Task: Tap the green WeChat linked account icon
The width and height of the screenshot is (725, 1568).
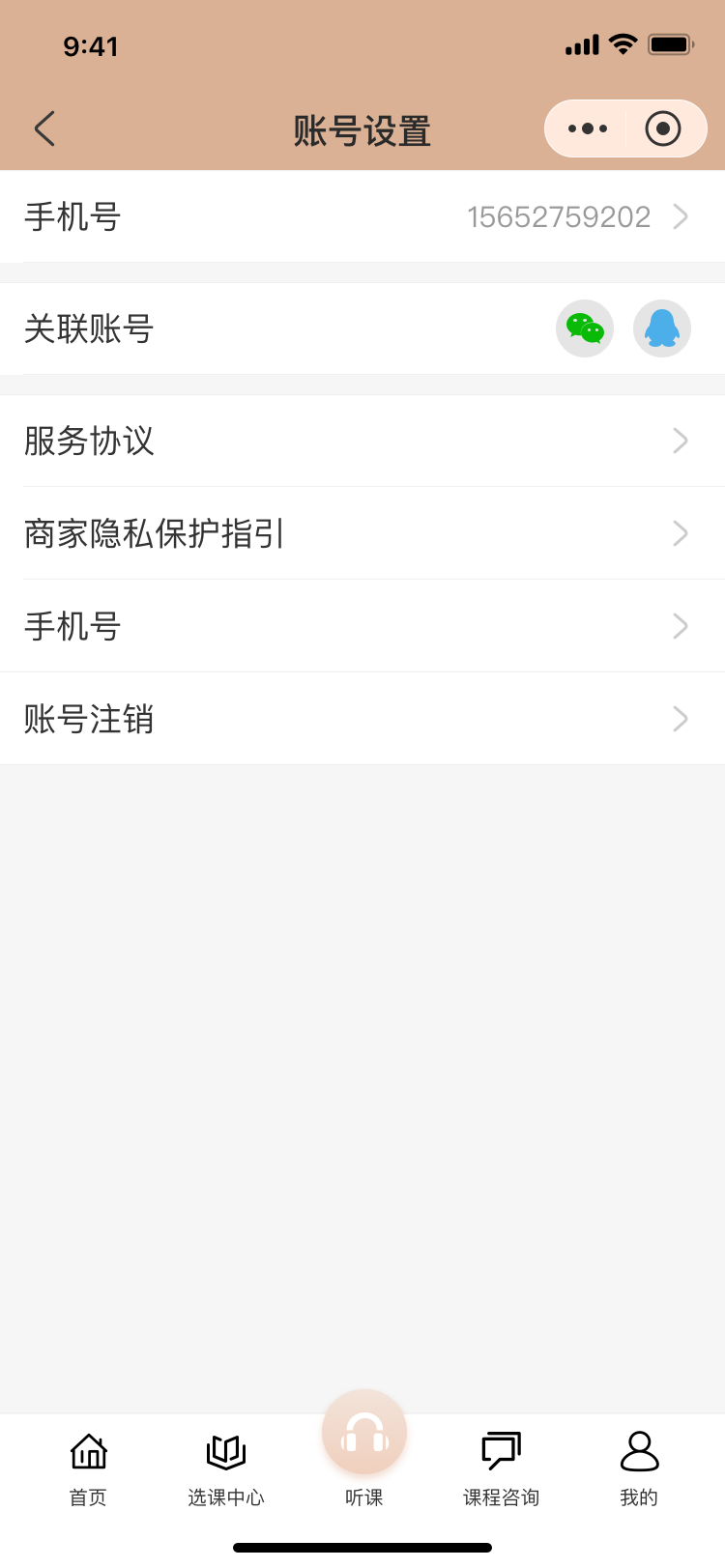Action: [x=585, y=328]
